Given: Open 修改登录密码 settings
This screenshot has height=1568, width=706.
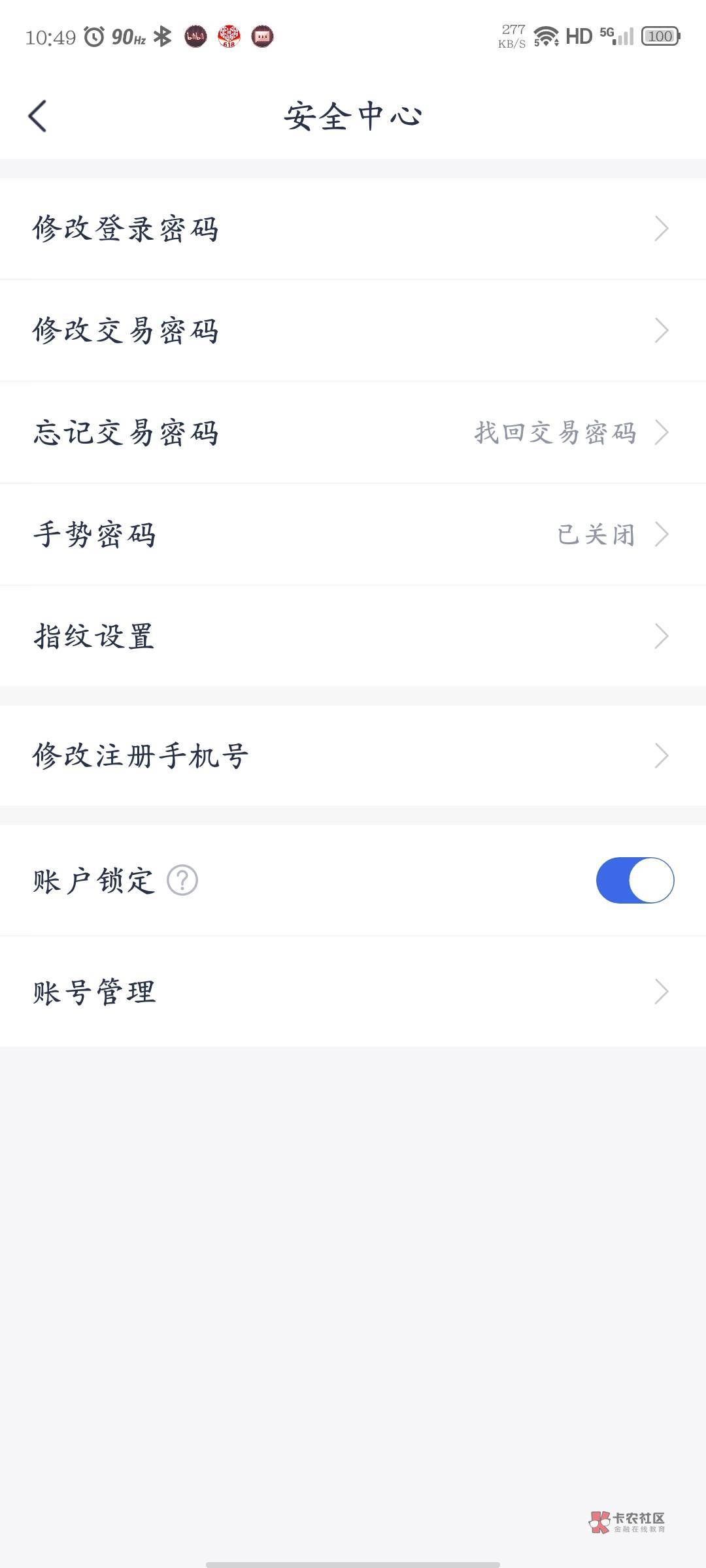Looking at the screenshot, I should 353,229.
